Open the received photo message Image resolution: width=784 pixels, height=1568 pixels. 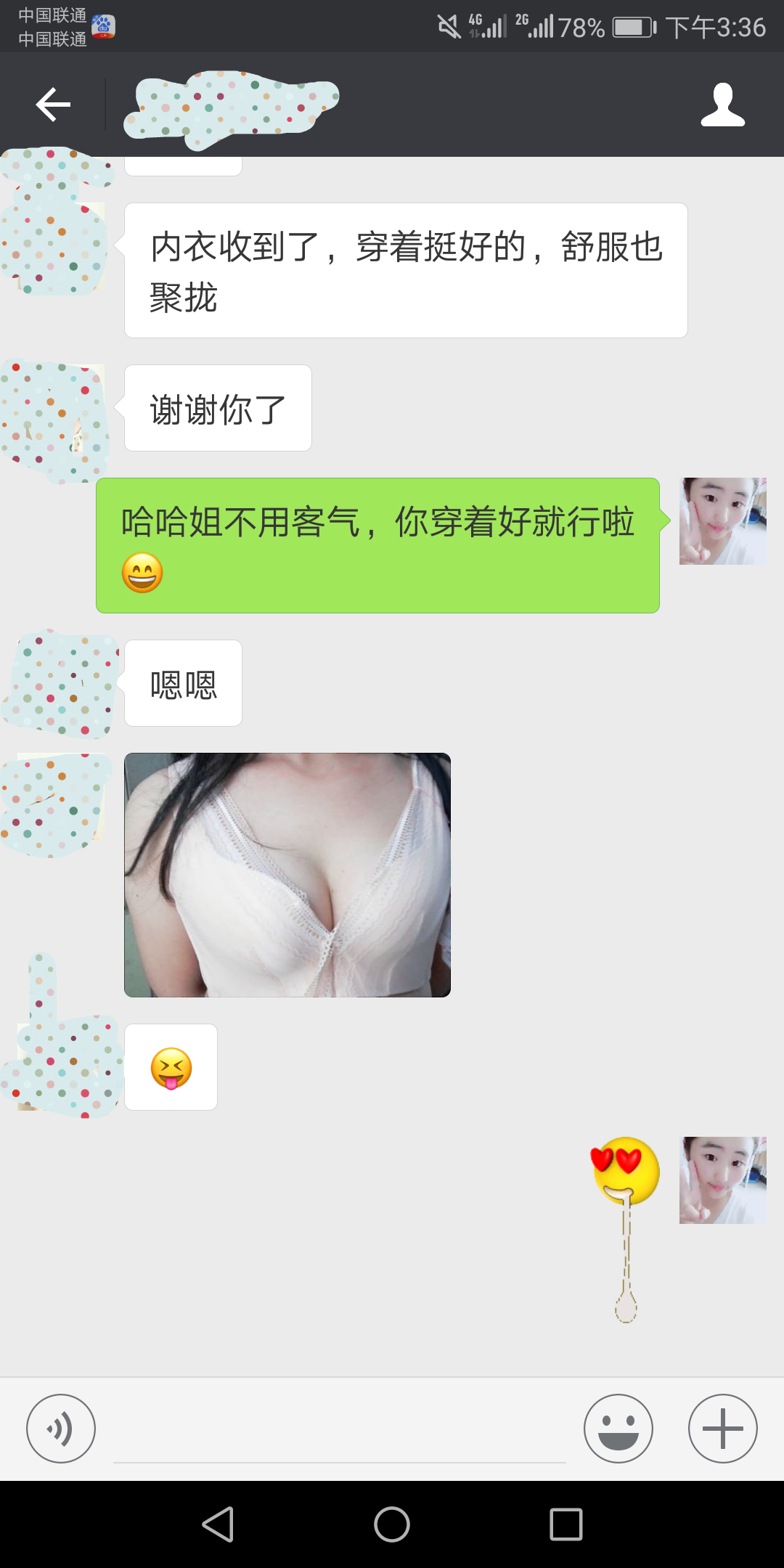(x=287, y=875)
